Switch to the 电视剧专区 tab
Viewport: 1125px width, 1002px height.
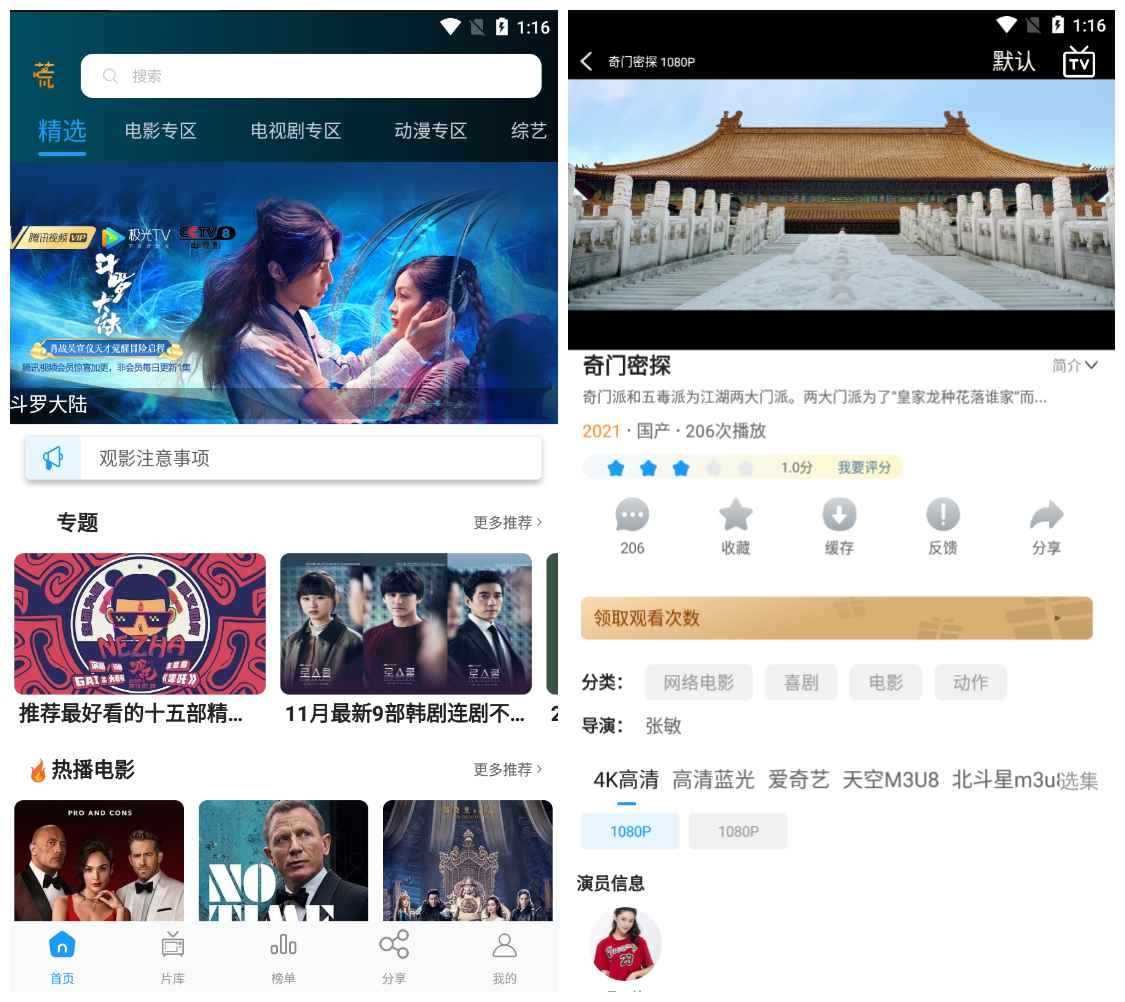[296, 131]
